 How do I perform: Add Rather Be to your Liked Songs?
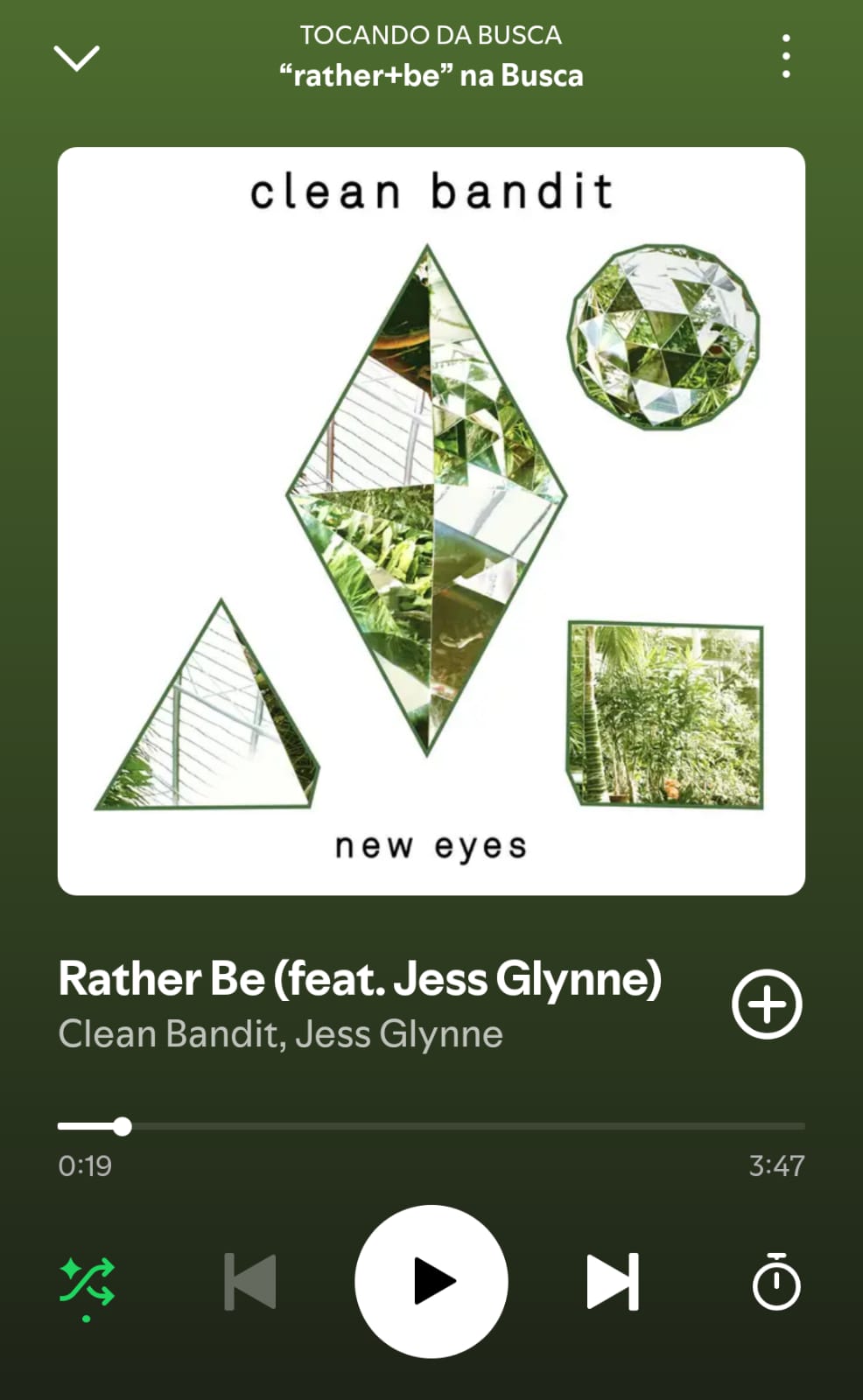pyautogui.click(x=766, y=1003)
